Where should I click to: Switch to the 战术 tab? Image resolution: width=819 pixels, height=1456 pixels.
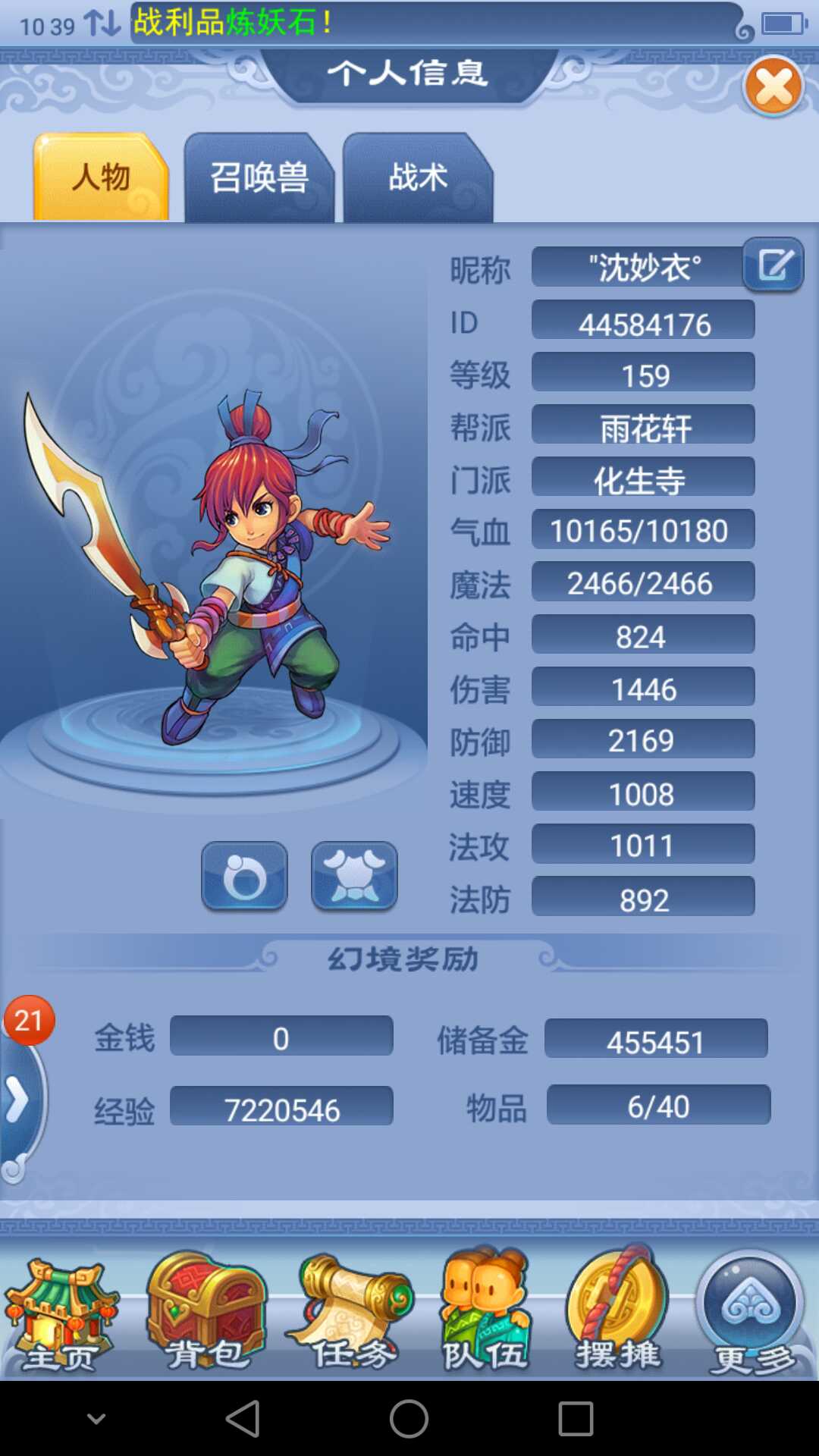418,178
